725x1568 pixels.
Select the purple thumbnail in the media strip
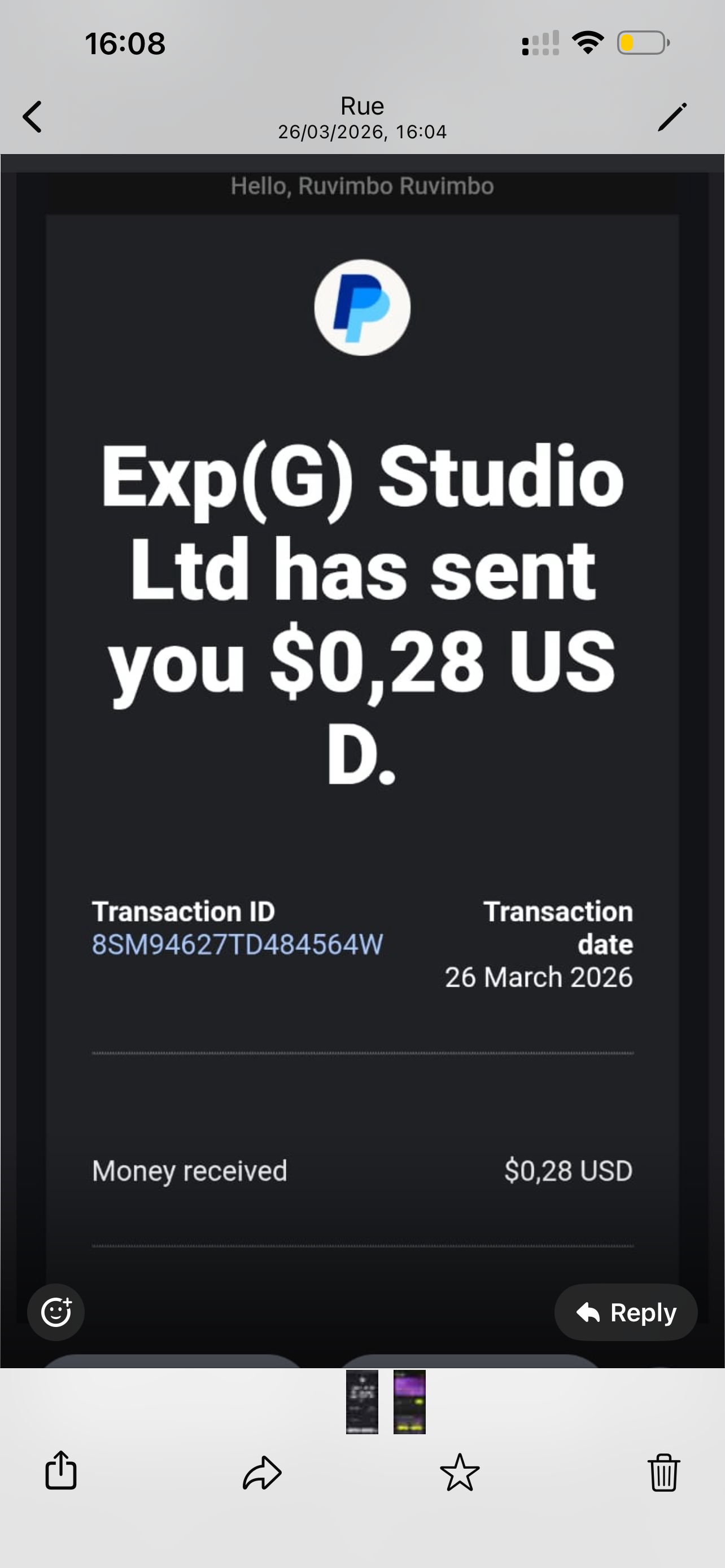(x=409, y=1402)
